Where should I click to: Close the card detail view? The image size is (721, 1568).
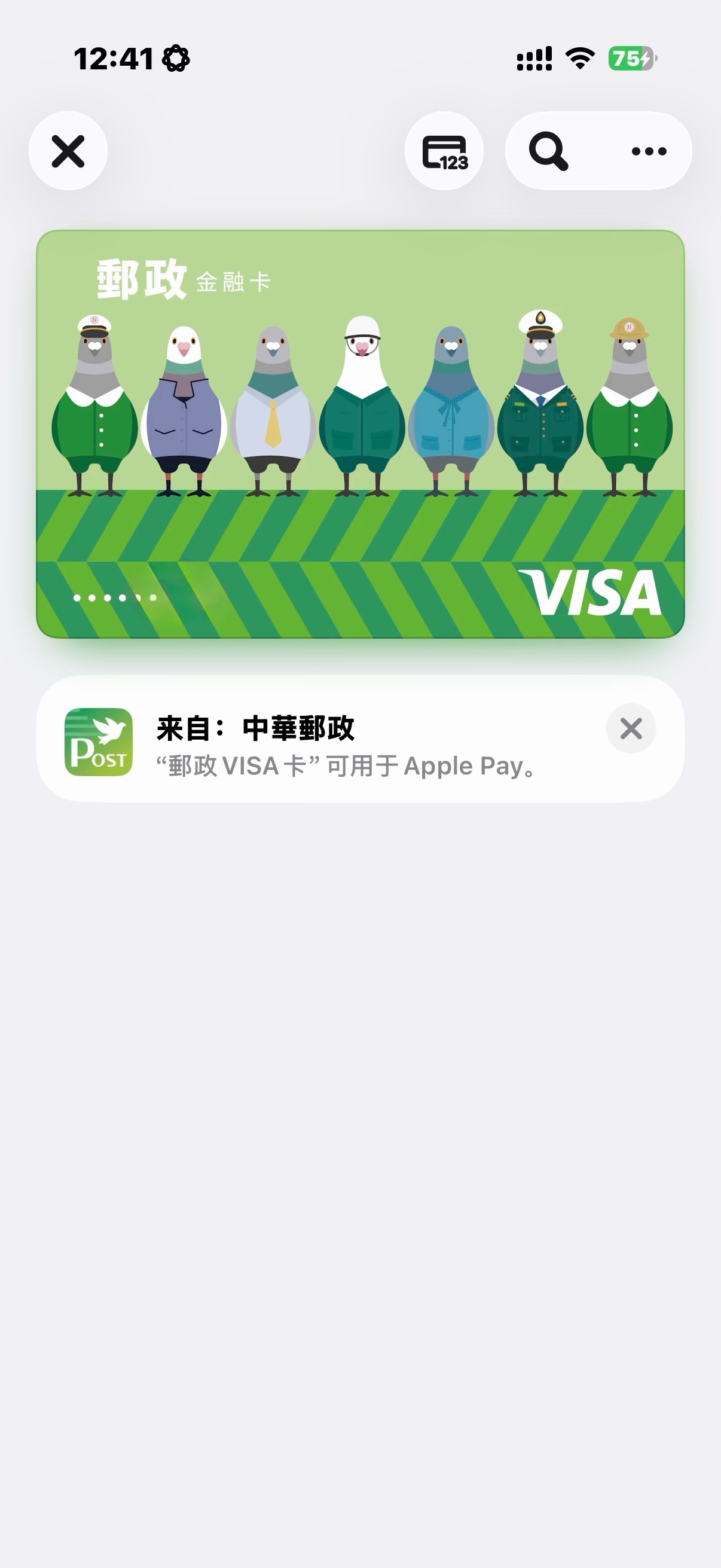click(x=68, y=151)
